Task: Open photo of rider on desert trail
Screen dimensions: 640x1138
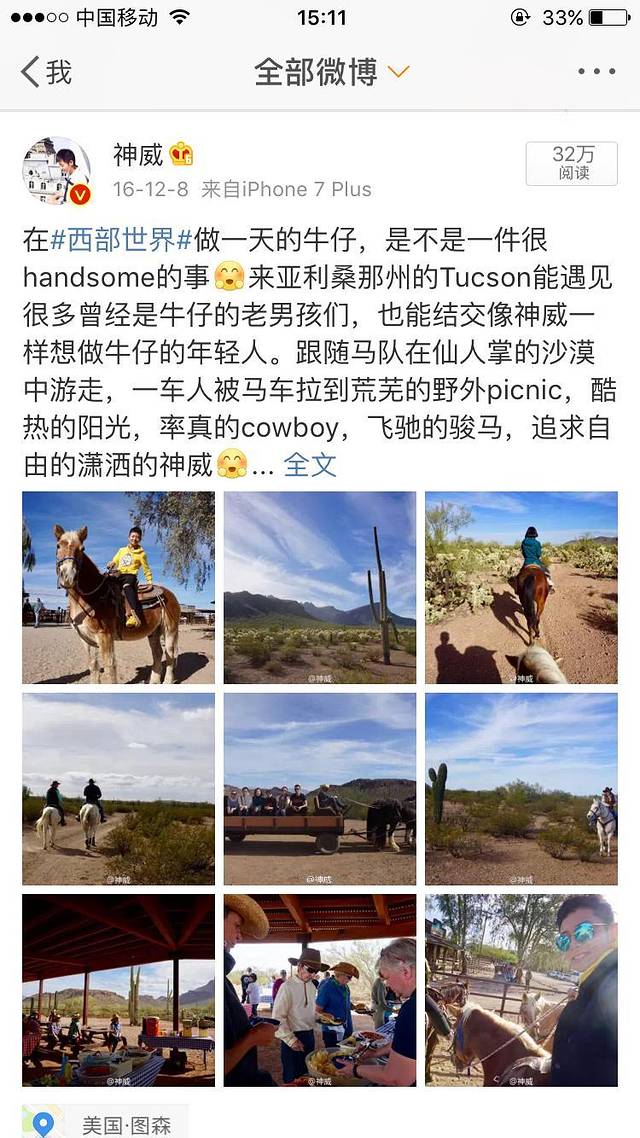Action: (521, 588)
